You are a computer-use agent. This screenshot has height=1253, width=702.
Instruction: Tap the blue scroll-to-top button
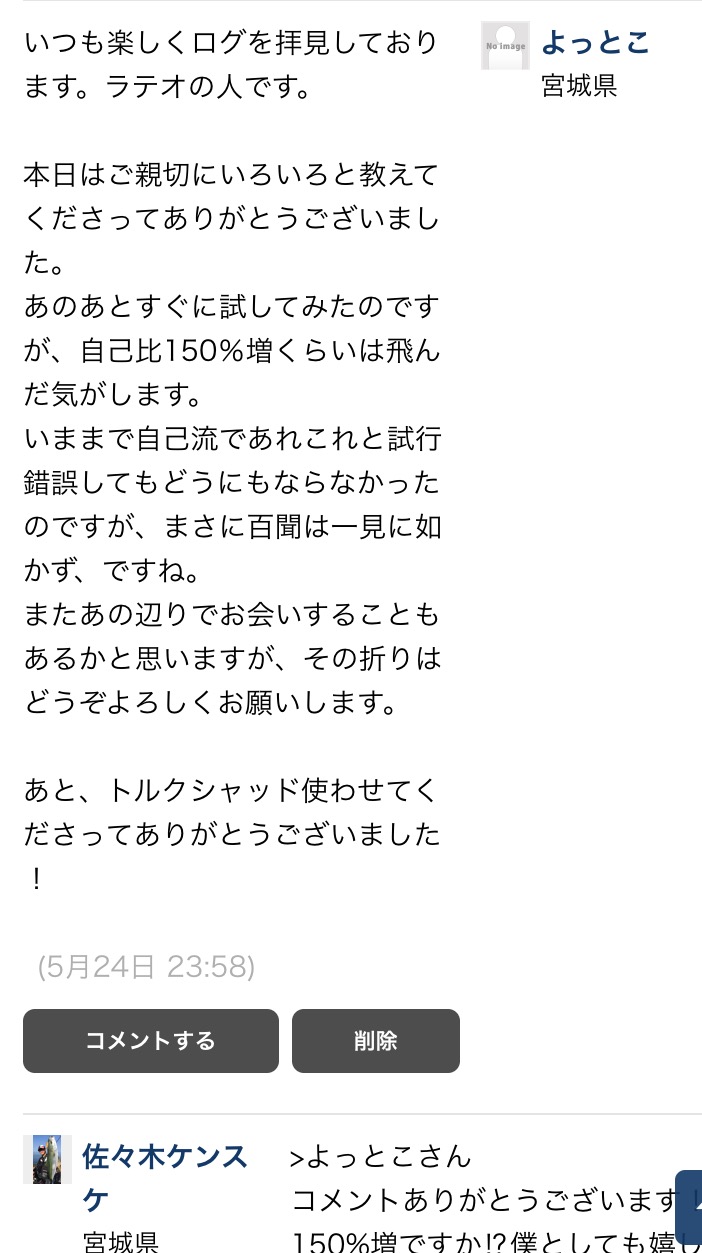click(690, 1207)
